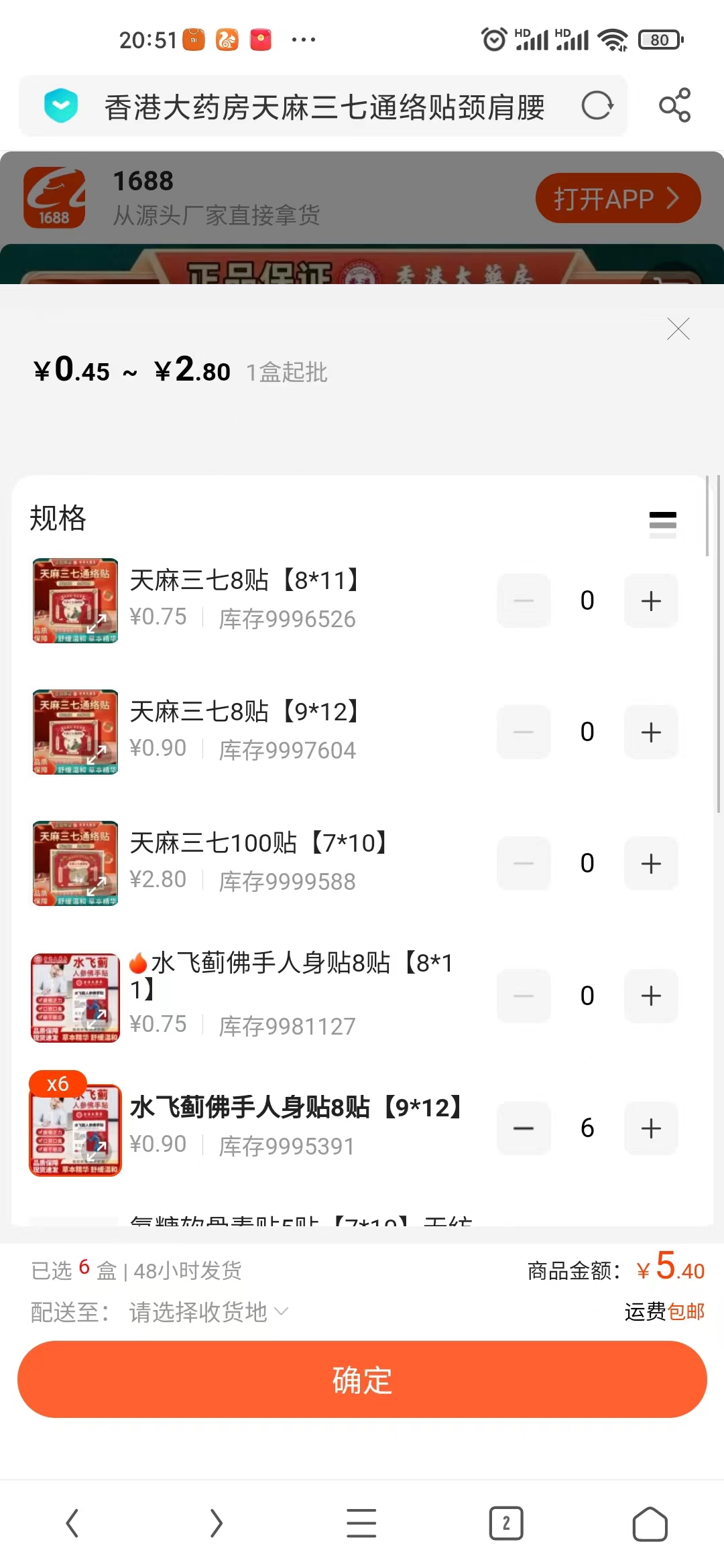Close the specification selection sheet

tap(678, 329)
